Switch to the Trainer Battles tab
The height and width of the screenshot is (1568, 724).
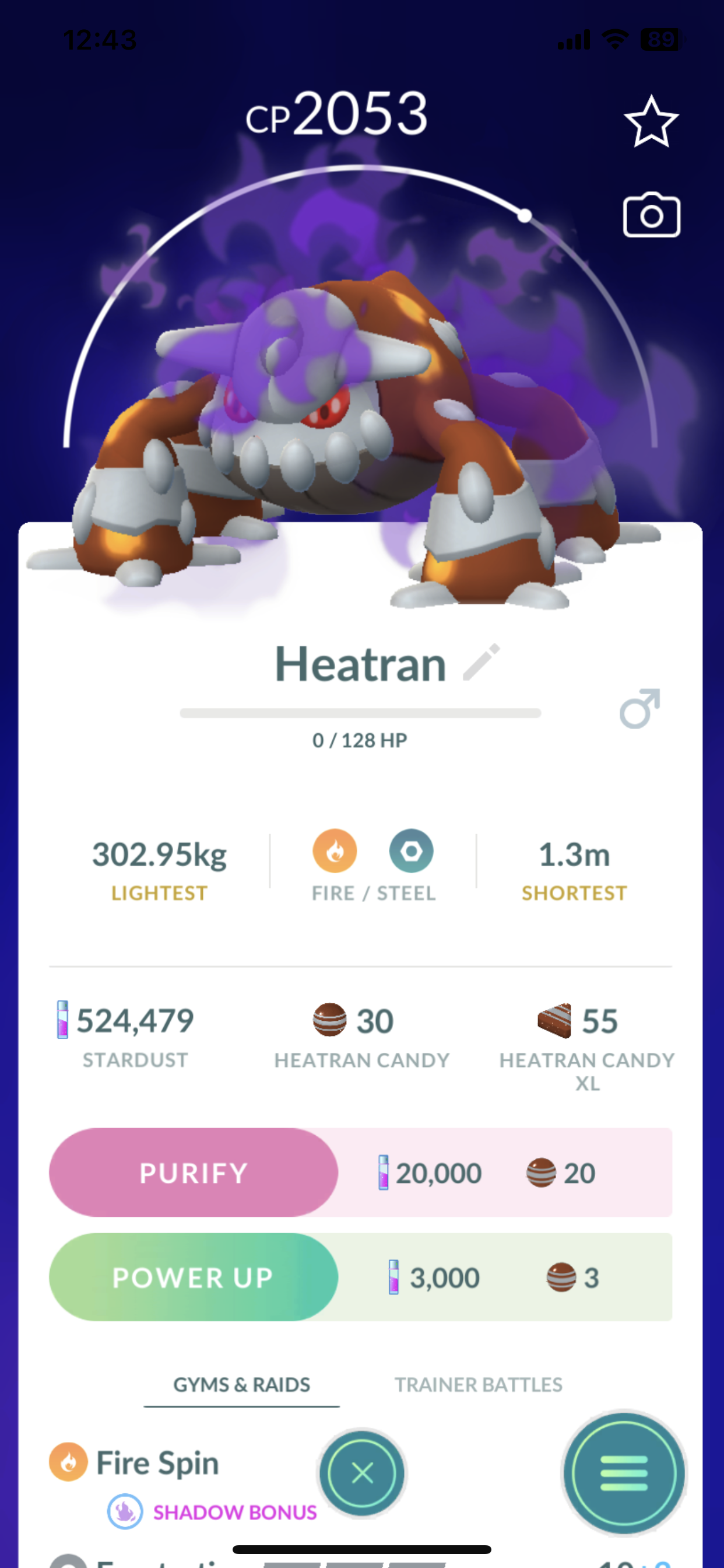478,1385
